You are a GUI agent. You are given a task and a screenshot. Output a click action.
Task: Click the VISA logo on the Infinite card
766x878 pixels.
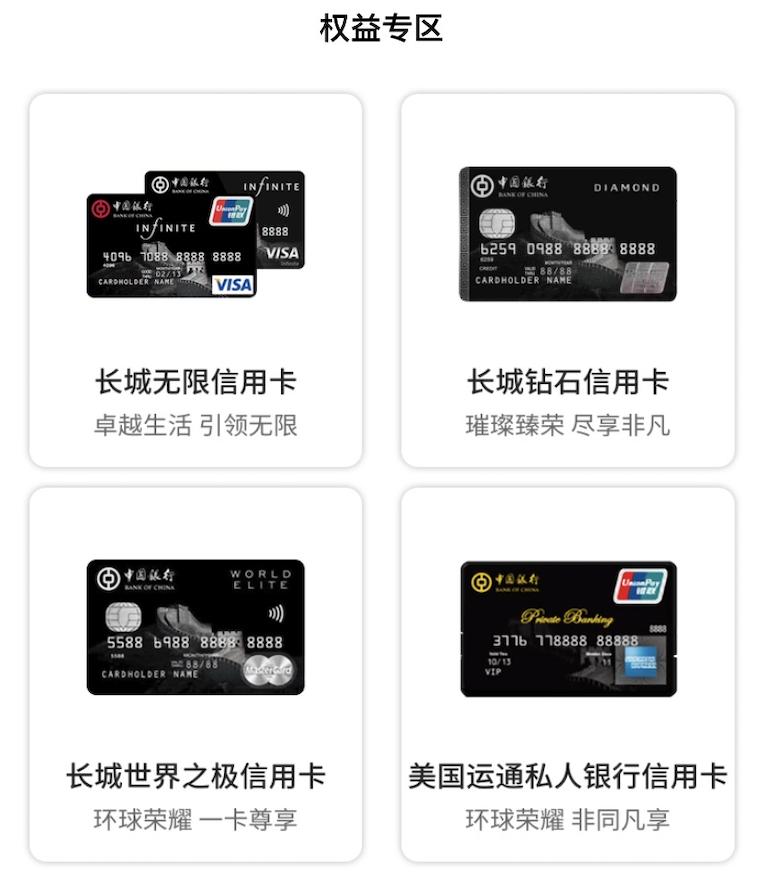[x=234, y=284]
